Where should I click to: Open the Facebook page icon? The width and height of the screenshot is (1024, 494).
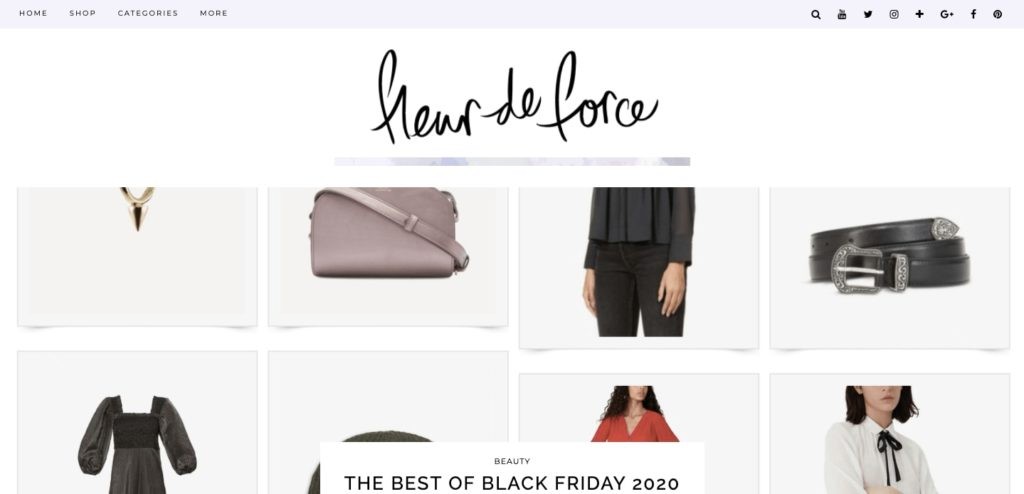973,14
